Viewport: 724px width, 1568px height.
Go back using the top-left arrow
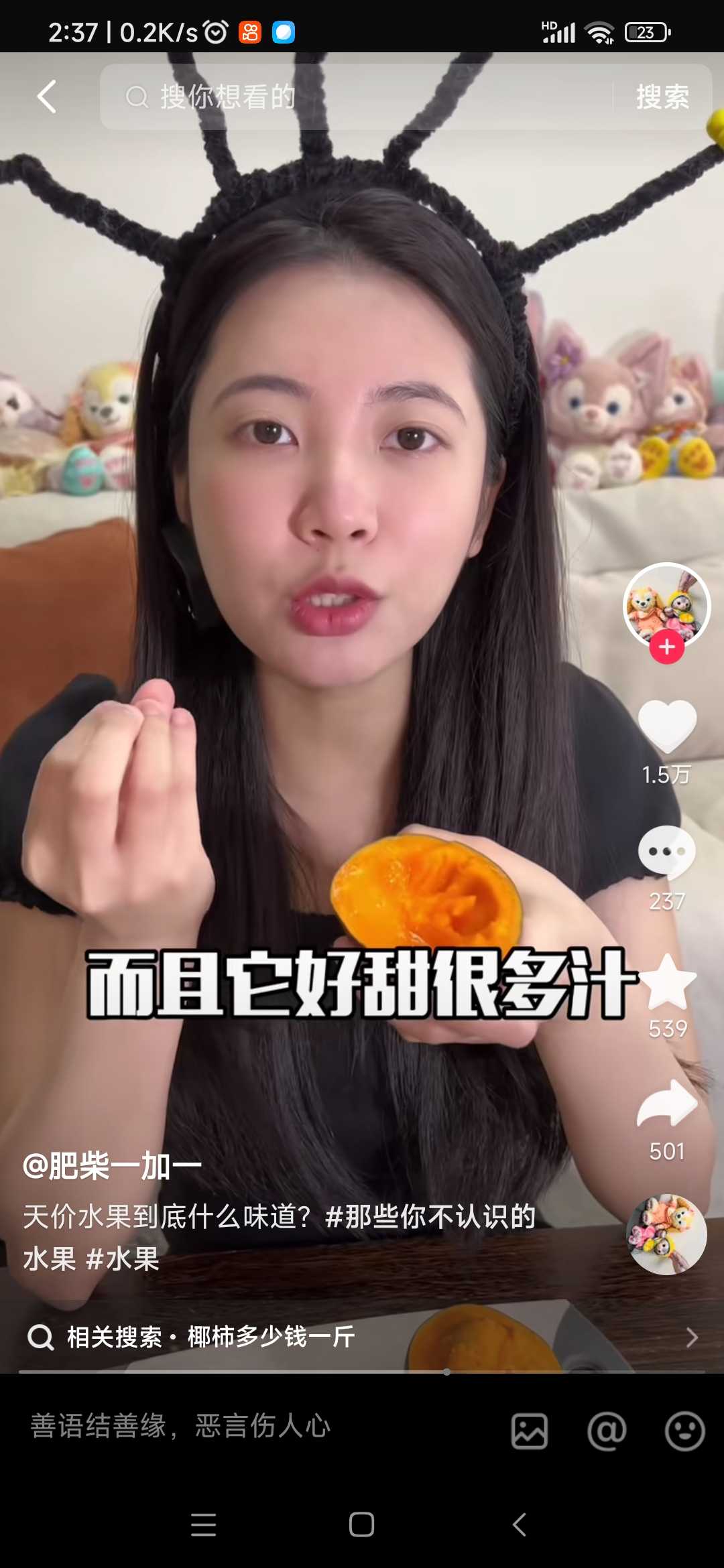click(x=46, y=97)
